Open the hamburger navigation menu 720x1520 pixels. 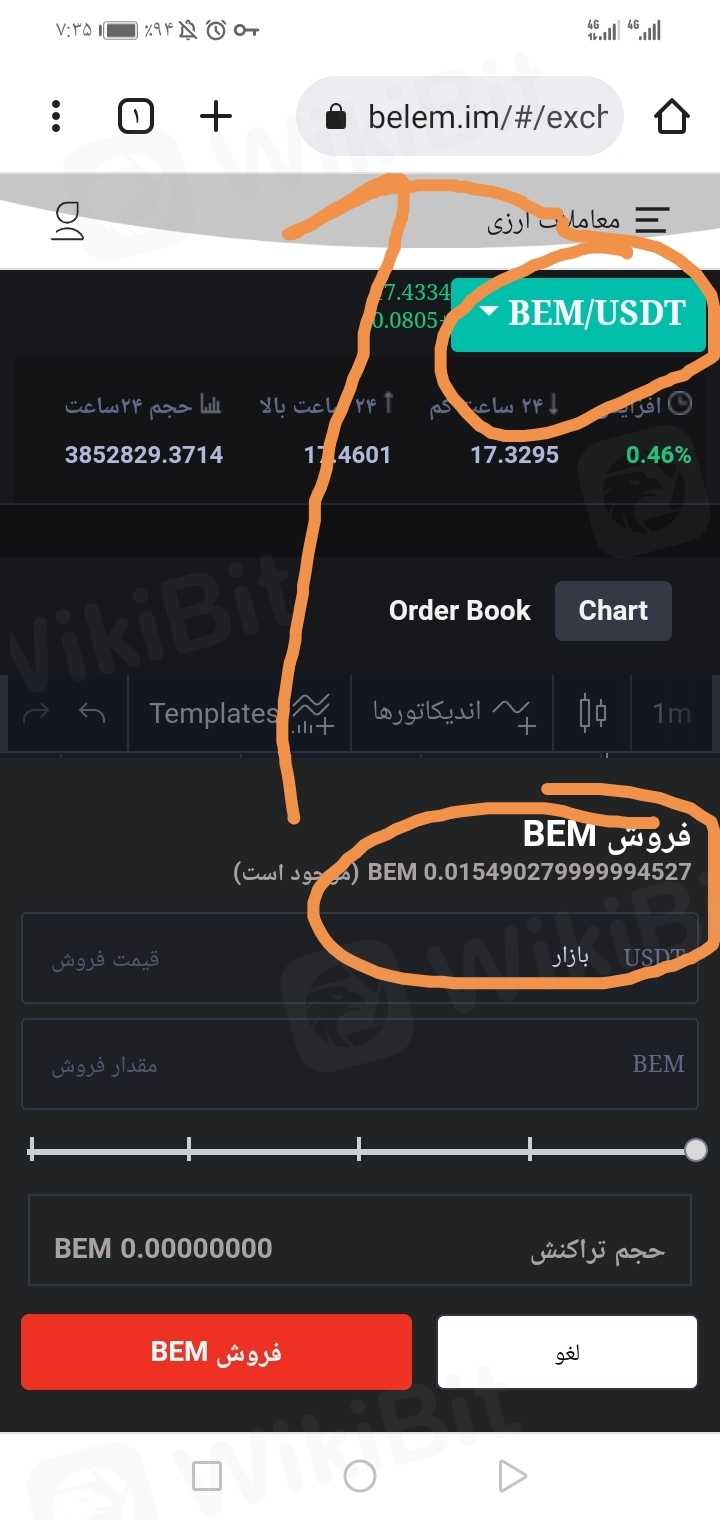point(651,220)
